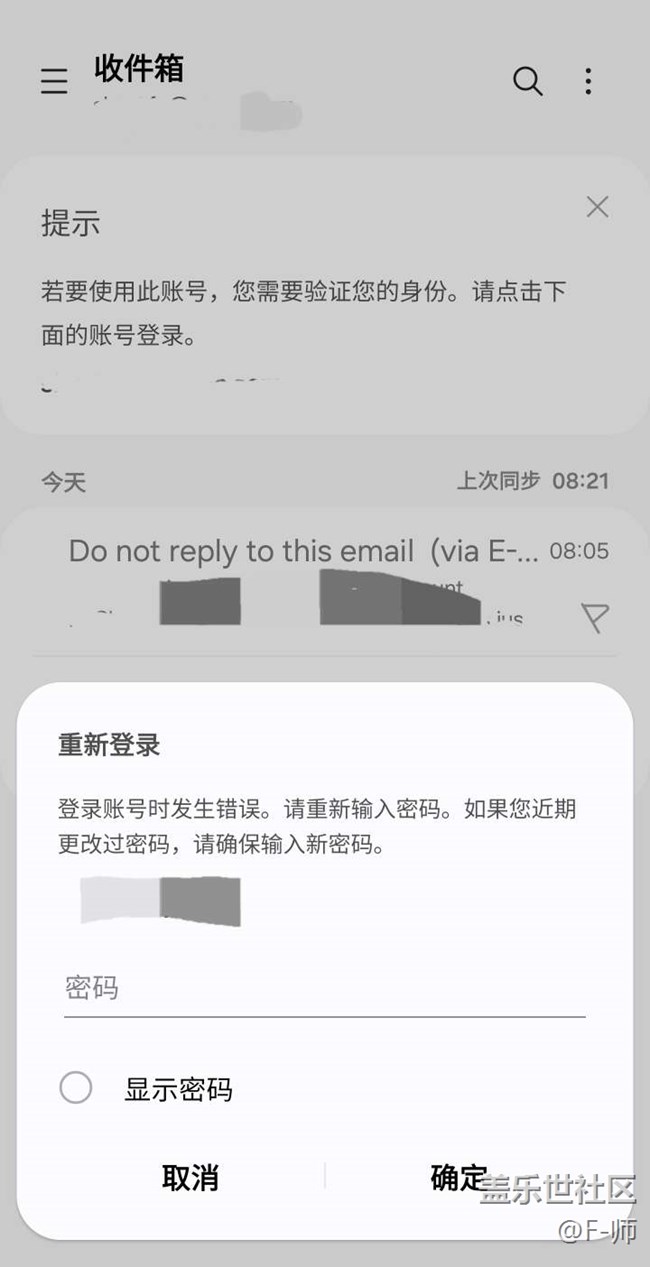This screenshot has height=1267, width=650.
Task: Tap the 密码 password field
Action: (x=324, y=989)
